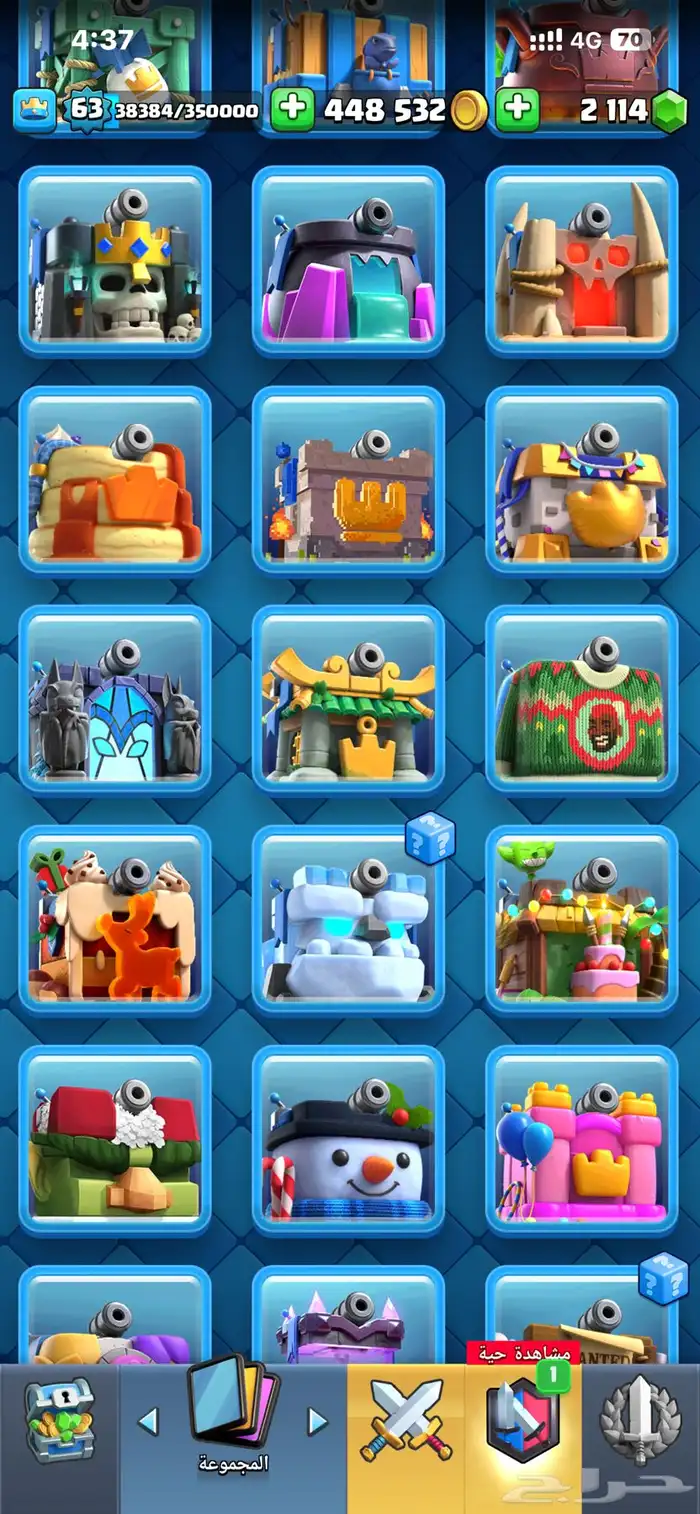
Task: Open the goblin birthday cake tower skin
Action: tap(582, 920)
